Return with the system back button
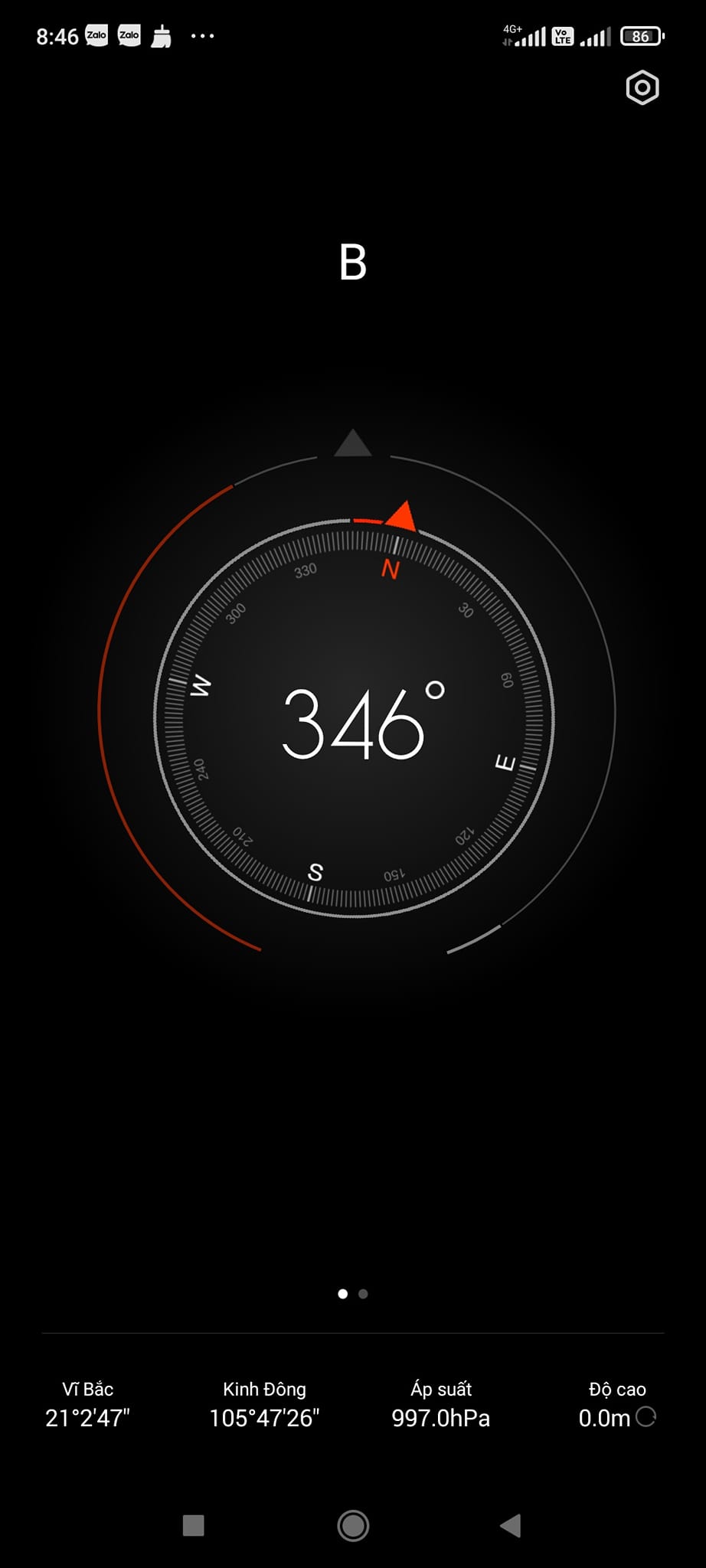 [x=511, y=1525]
